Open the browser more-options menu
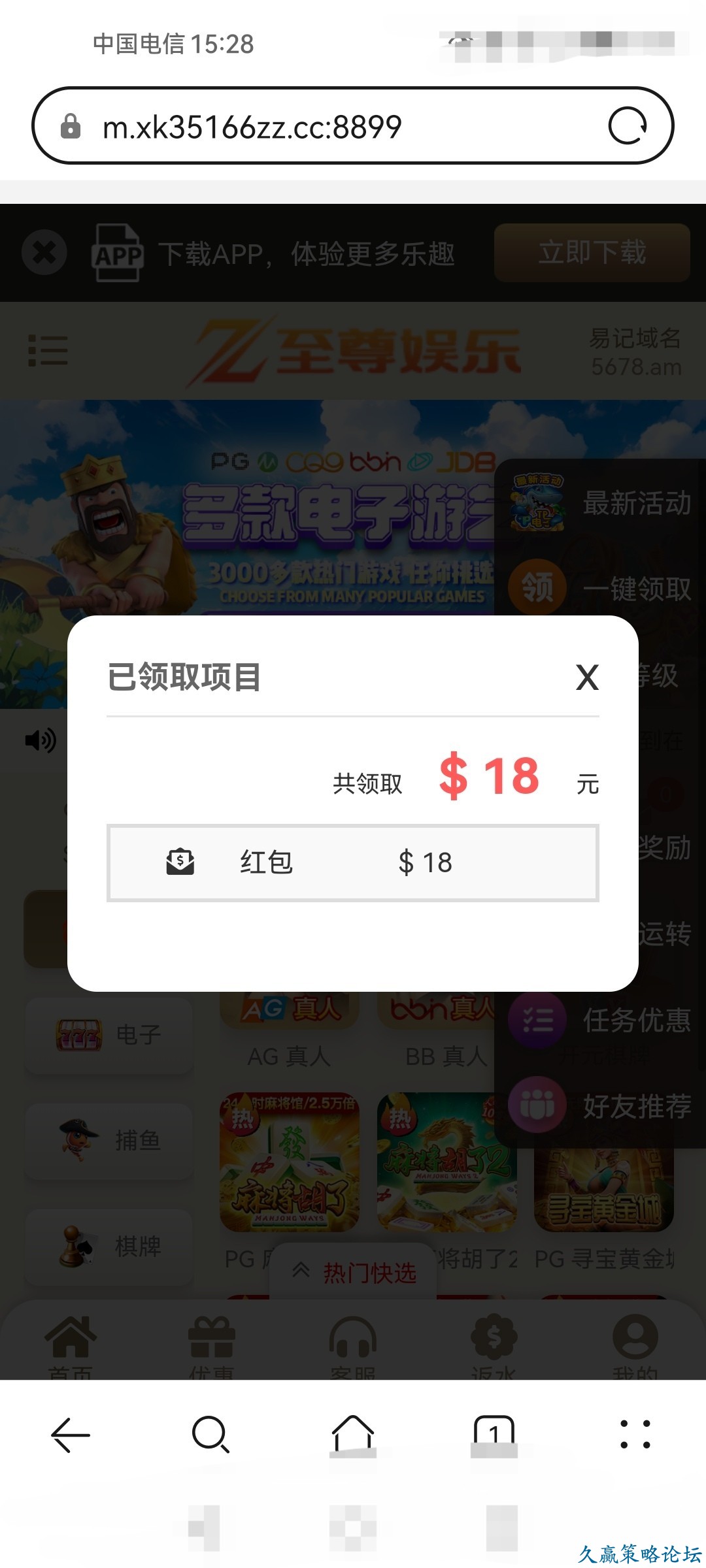Screen dimensions: 706x1568 (635, 1435)
